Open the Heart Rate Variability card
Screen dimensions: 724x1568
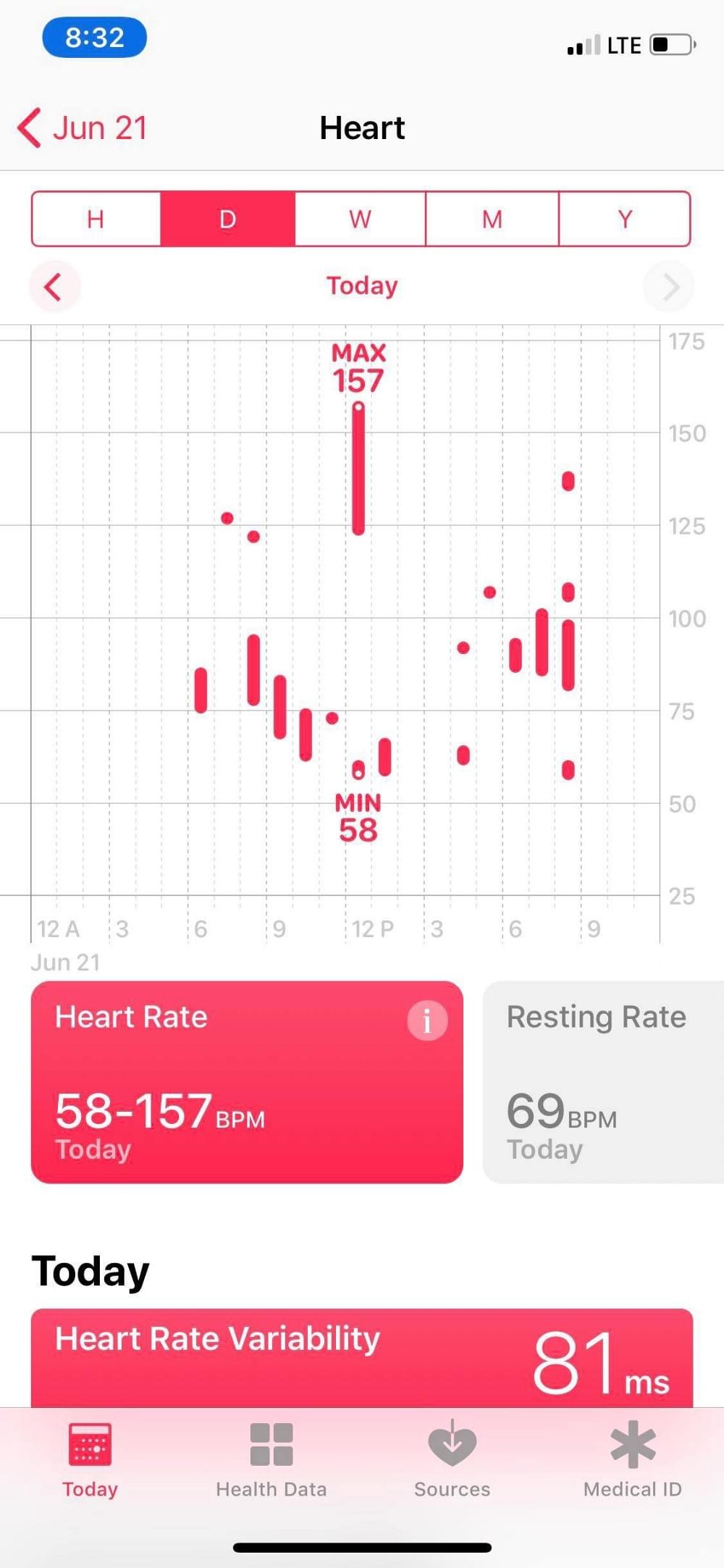(362, 1358)
